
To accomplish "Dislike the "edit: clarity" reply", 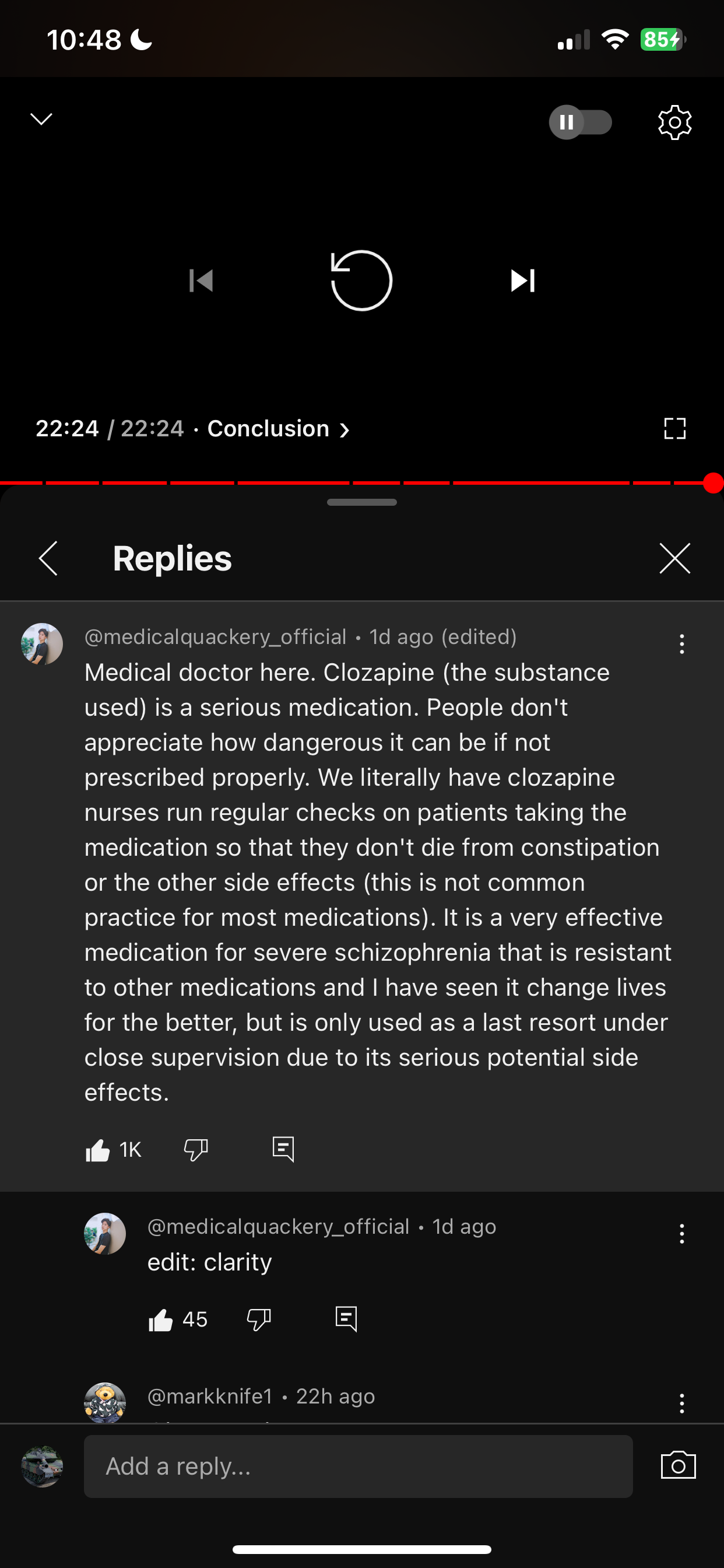I will [x=259, y=1319].
